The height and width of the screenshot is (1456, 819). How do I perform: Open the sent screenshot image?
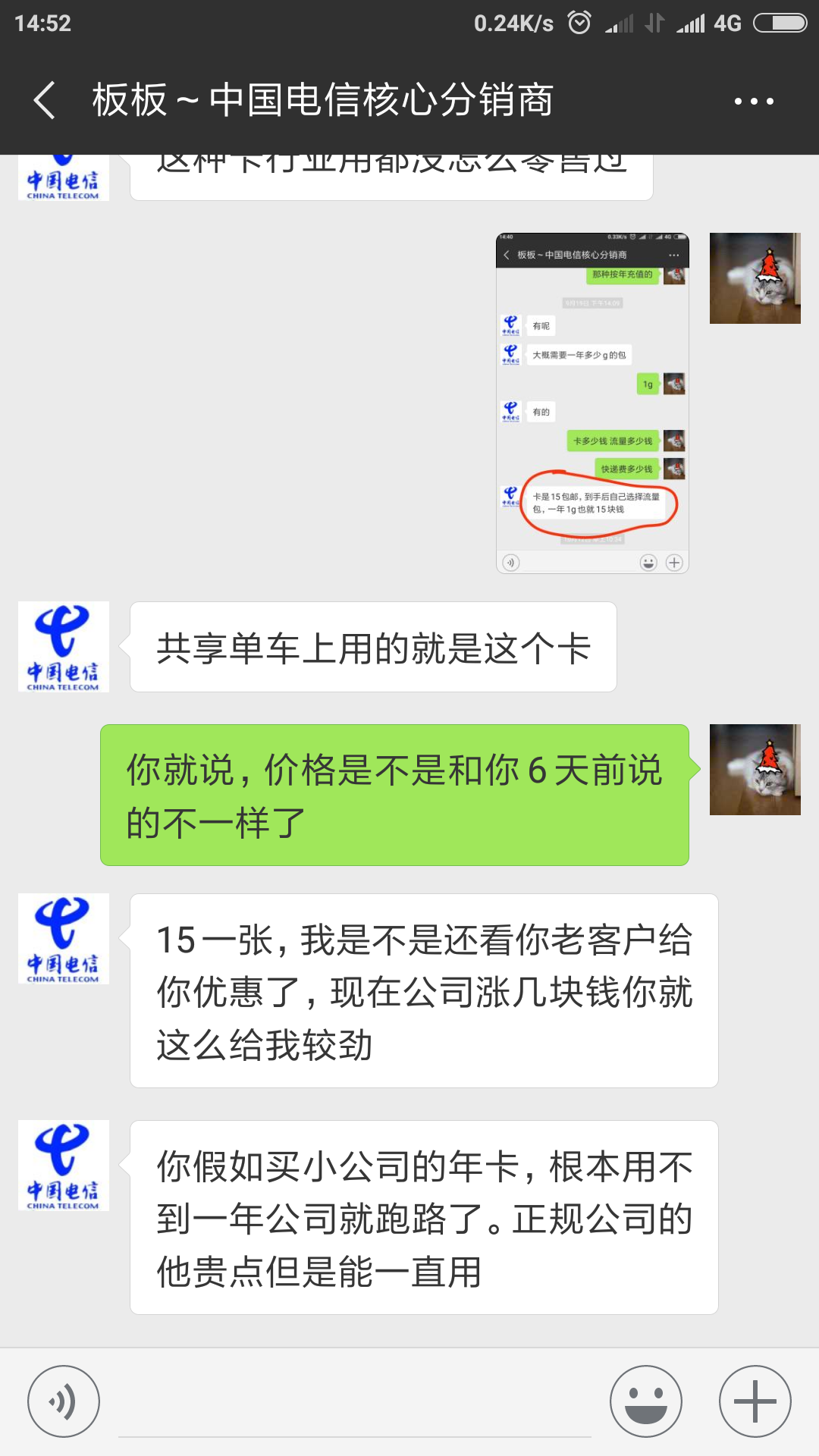592,403
